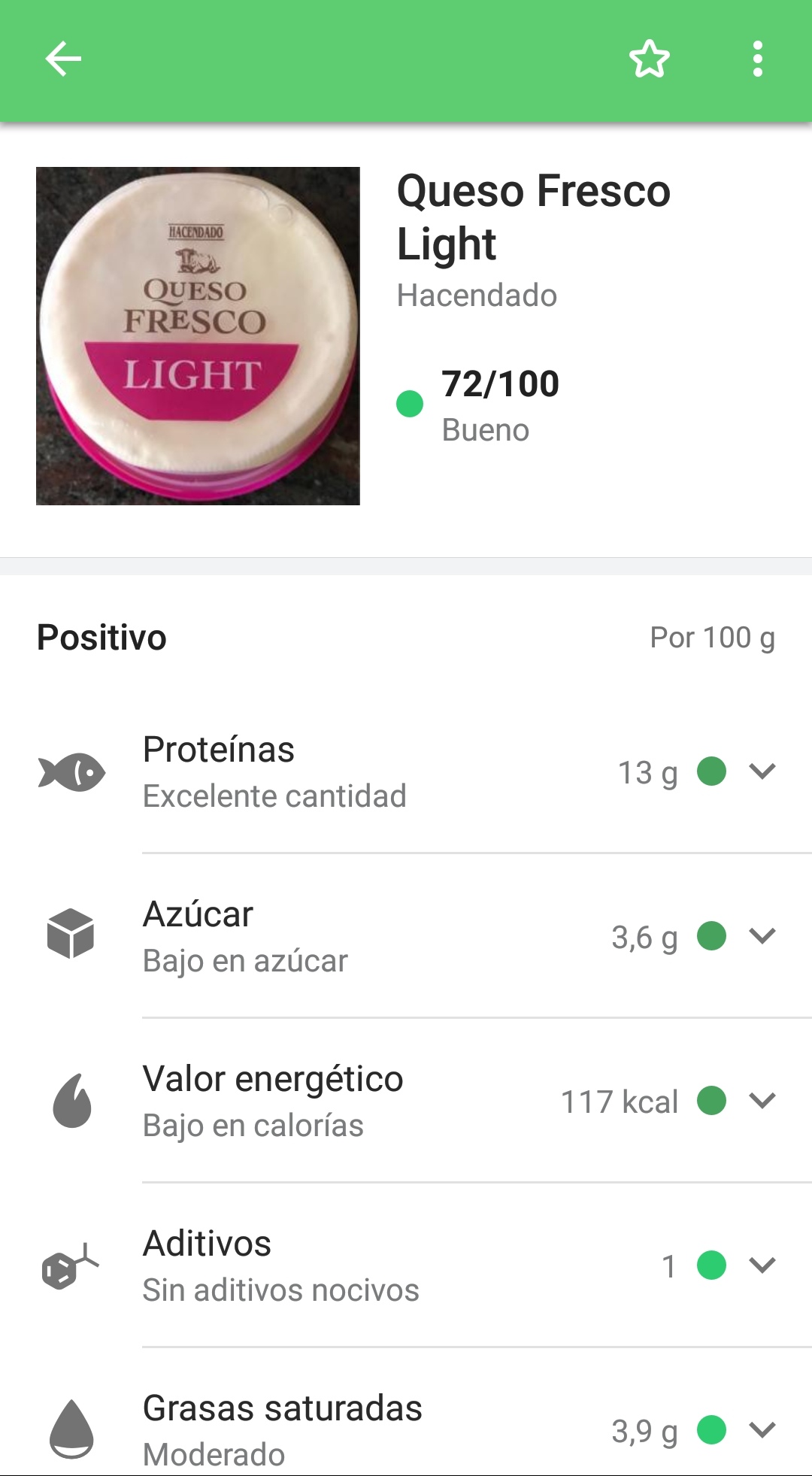Viewport: 812px width, 1476px height.
Task: Open the three-dot overflow menu
Action: (x=757, y=59)
